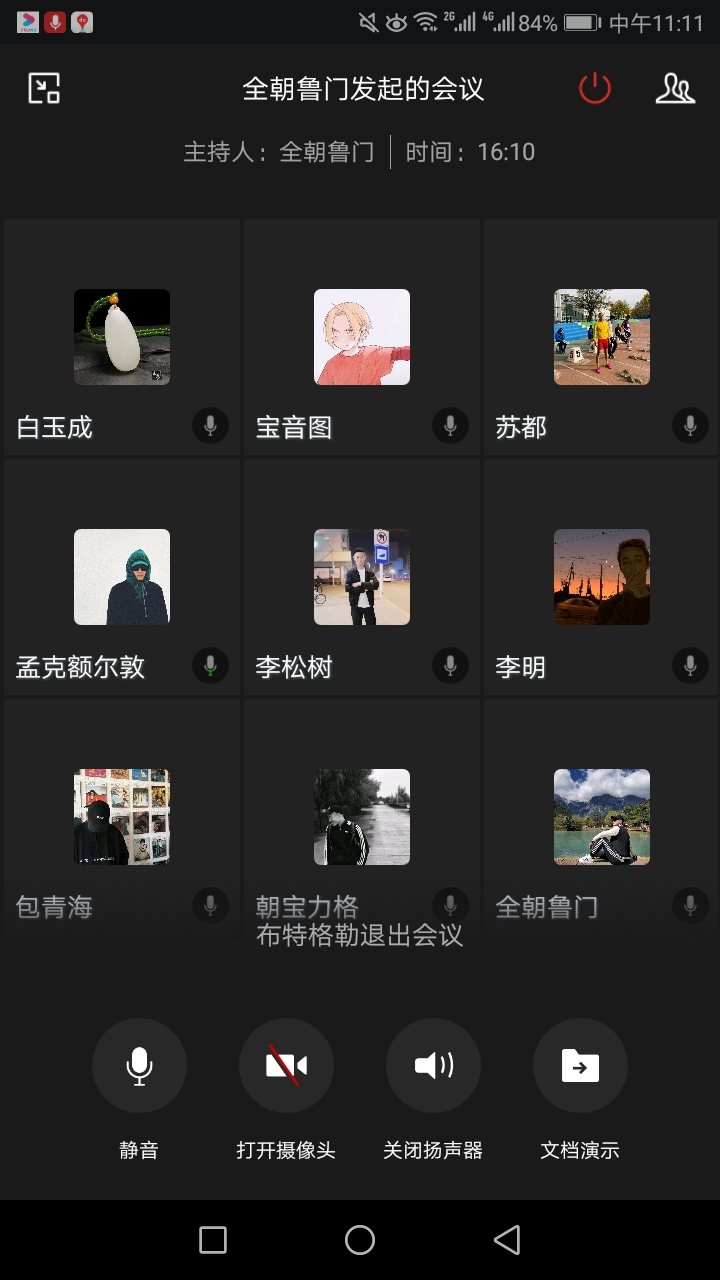
Task: Mute your microphone with 静音
Action: click(x=139, y=1066)
